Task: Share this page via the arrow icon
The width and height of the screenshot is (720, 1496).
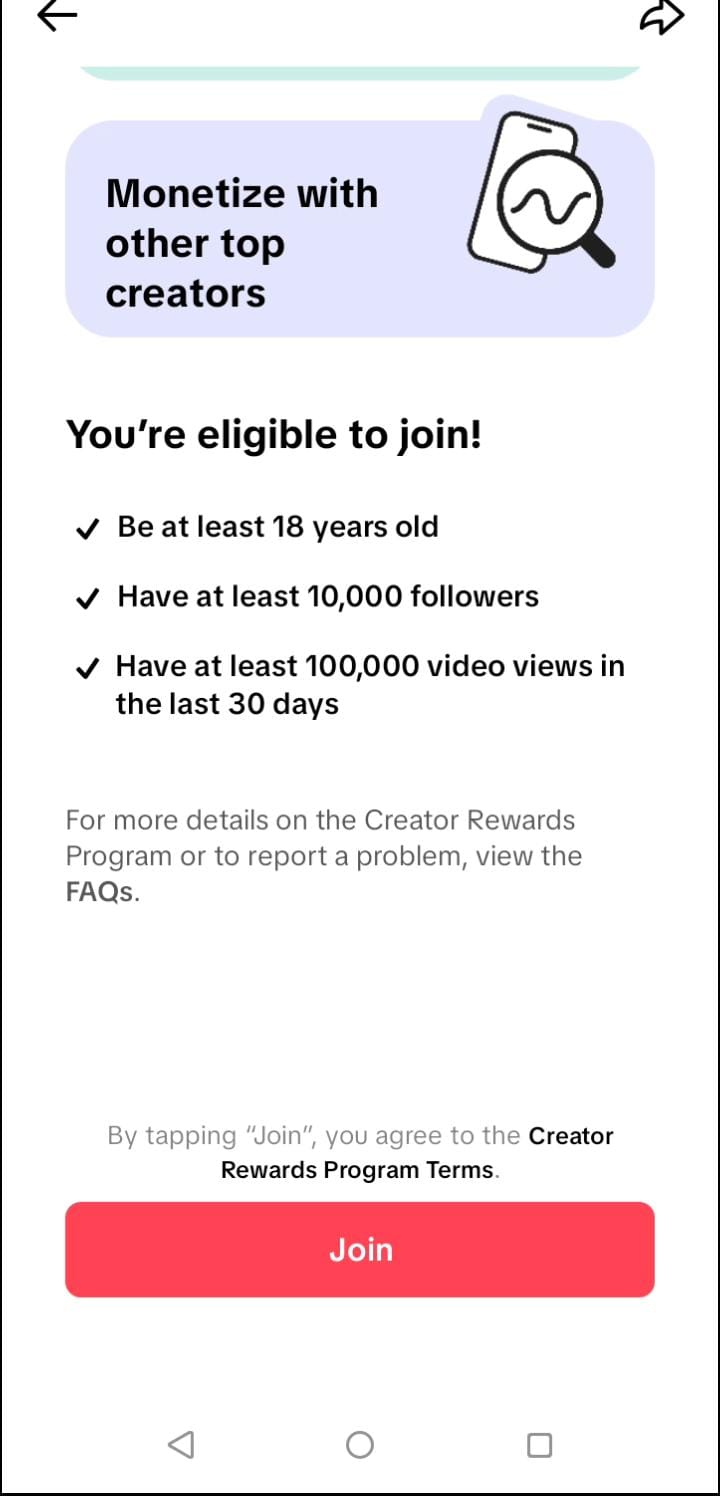Action: click(x=661, y=16)
